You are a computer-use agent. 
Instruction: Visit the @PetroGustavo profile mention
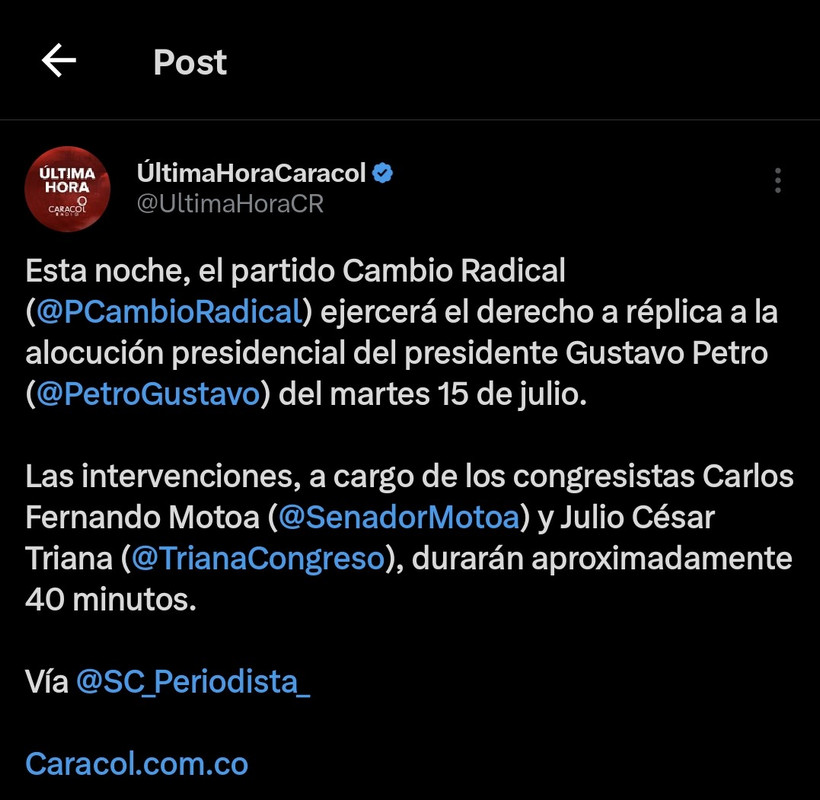(x=148, y=394)
